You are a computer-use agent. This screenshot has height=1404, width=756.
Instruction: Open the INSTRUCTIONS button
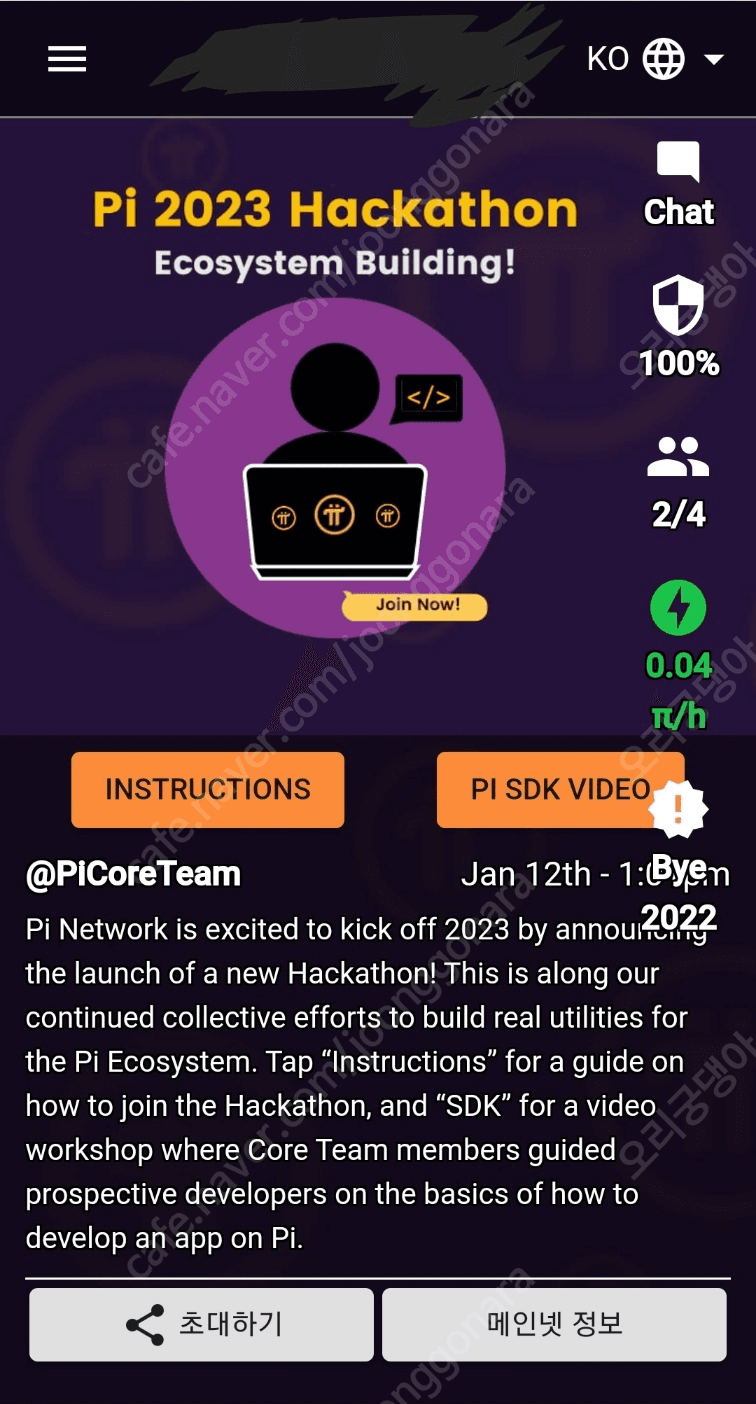(208, 789)
